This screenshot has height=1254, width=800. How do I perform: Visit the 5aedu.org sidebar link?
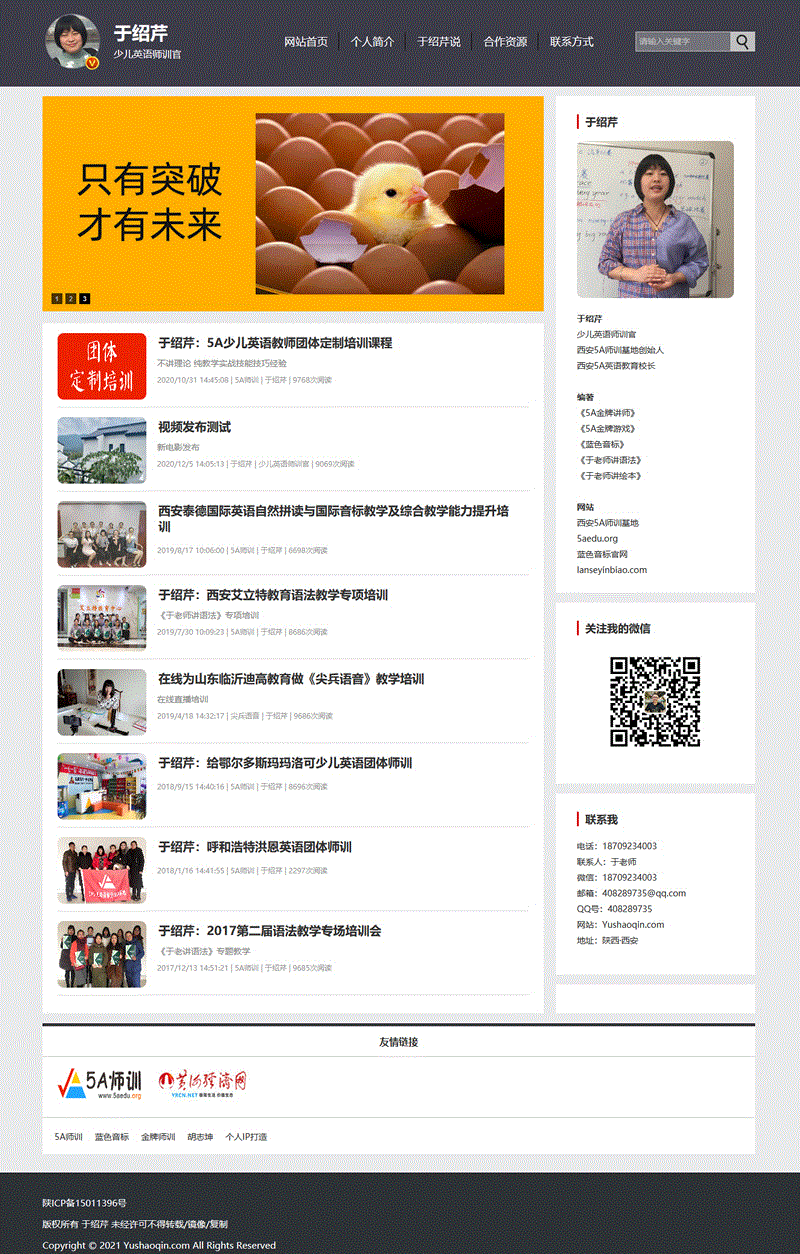tap(597, 538)
